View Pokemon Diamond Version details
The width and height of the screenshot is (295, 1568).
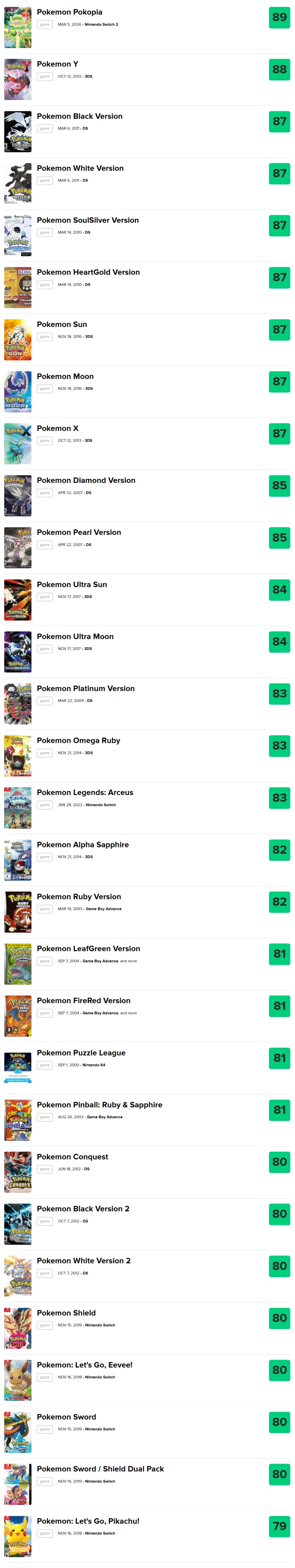click(86, 480)
